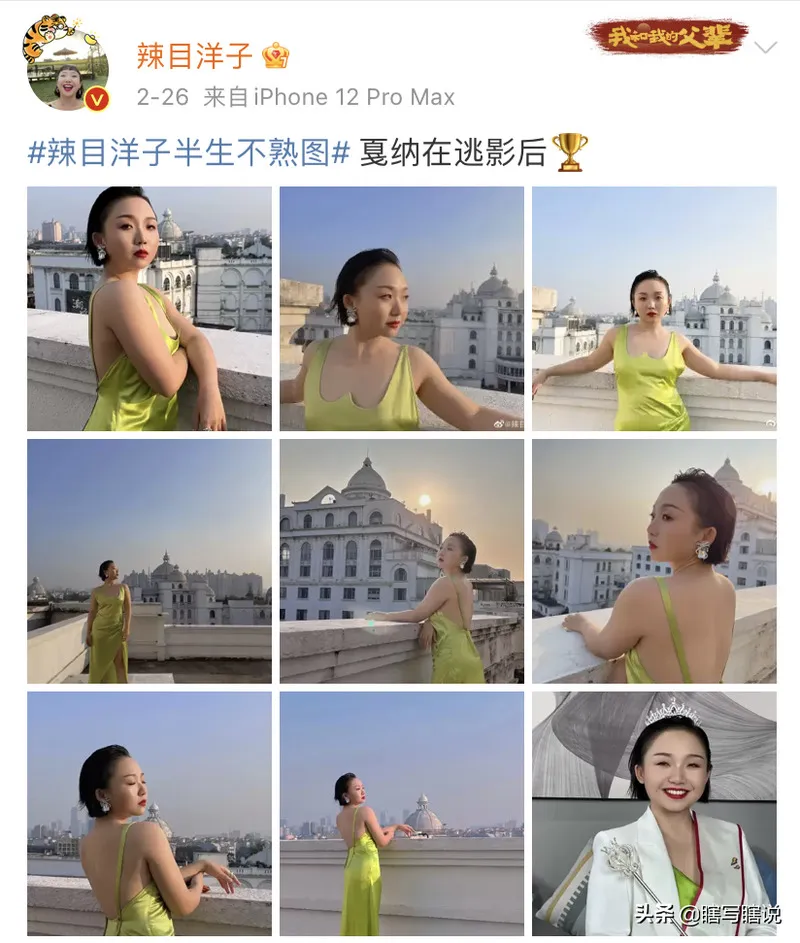800x943 pixels.
Task: Open photo with both arms spread on ledge
Action: (x=654, y=308)
